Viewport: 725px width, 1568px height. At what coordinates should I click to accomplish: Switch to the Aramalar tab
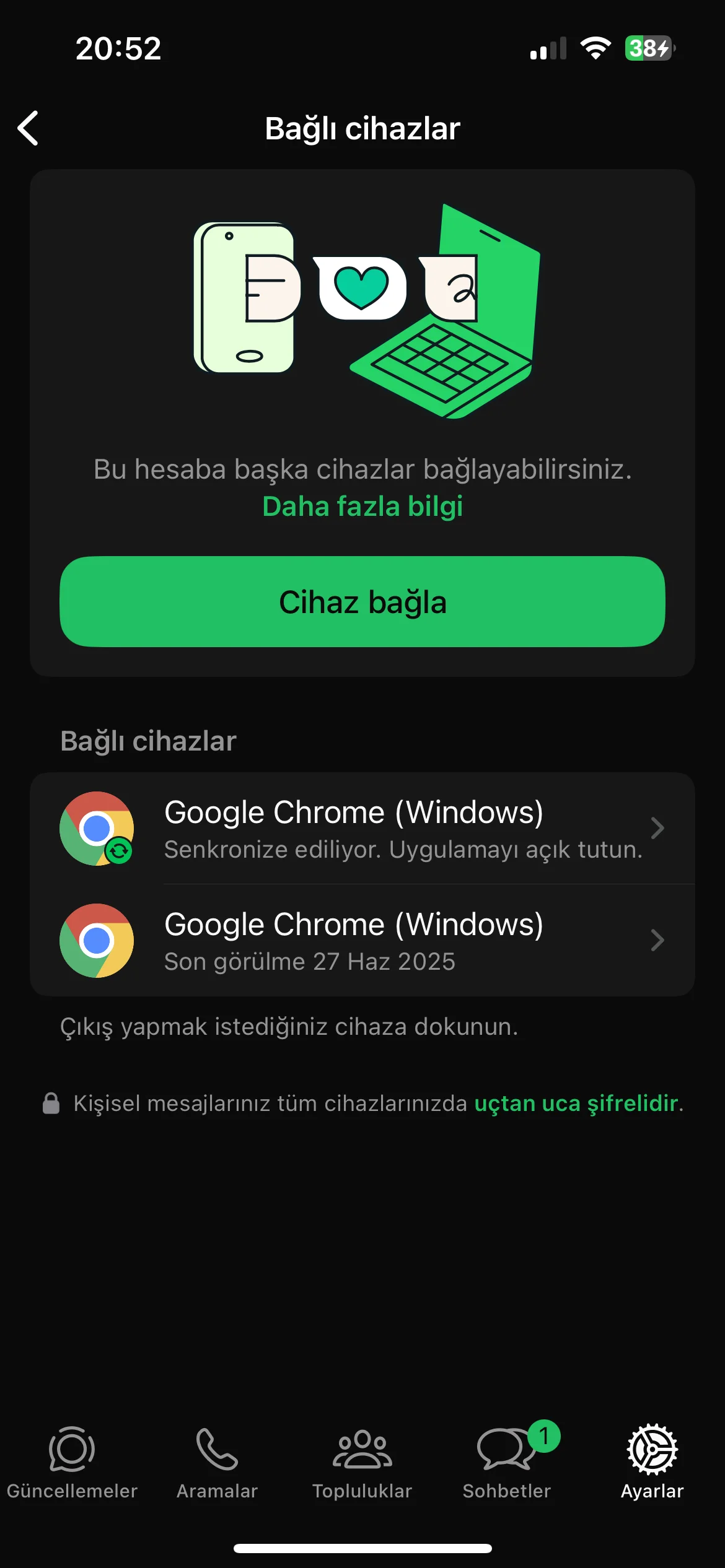coord(217,1463)
